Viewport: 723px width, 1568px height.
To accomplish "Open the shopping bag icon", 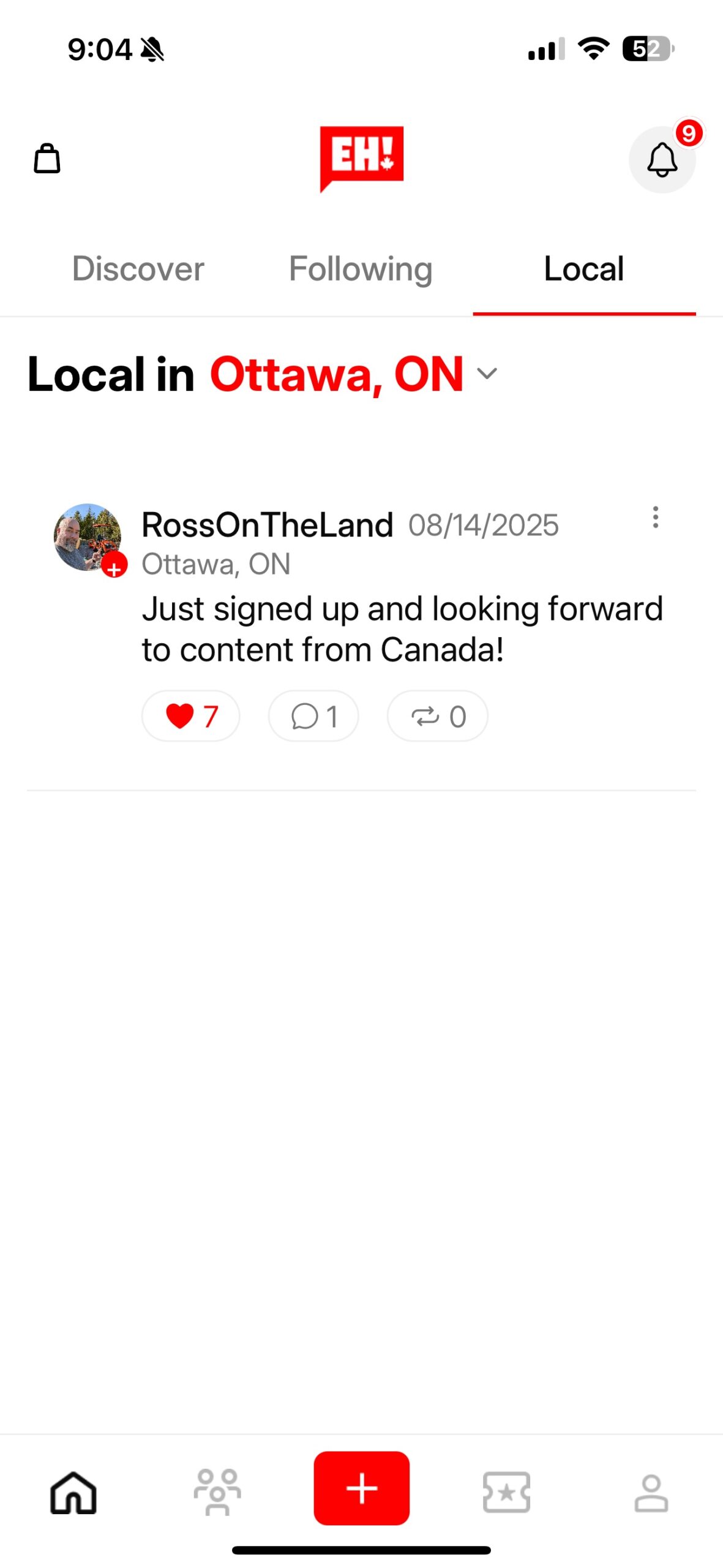I will (x=47, y=159).
